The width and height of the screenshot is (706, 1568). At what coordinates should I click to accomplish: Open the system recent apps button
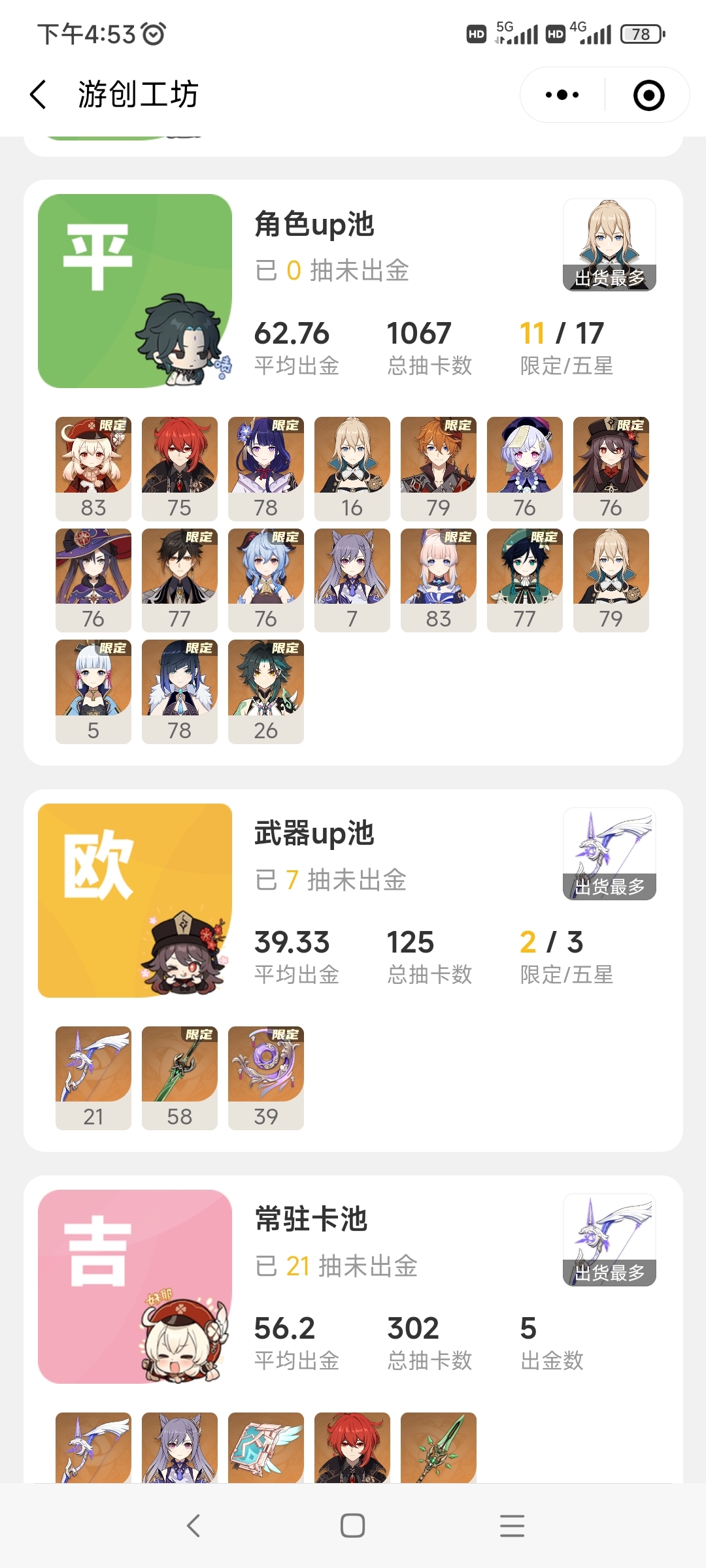pos(512,1526)
